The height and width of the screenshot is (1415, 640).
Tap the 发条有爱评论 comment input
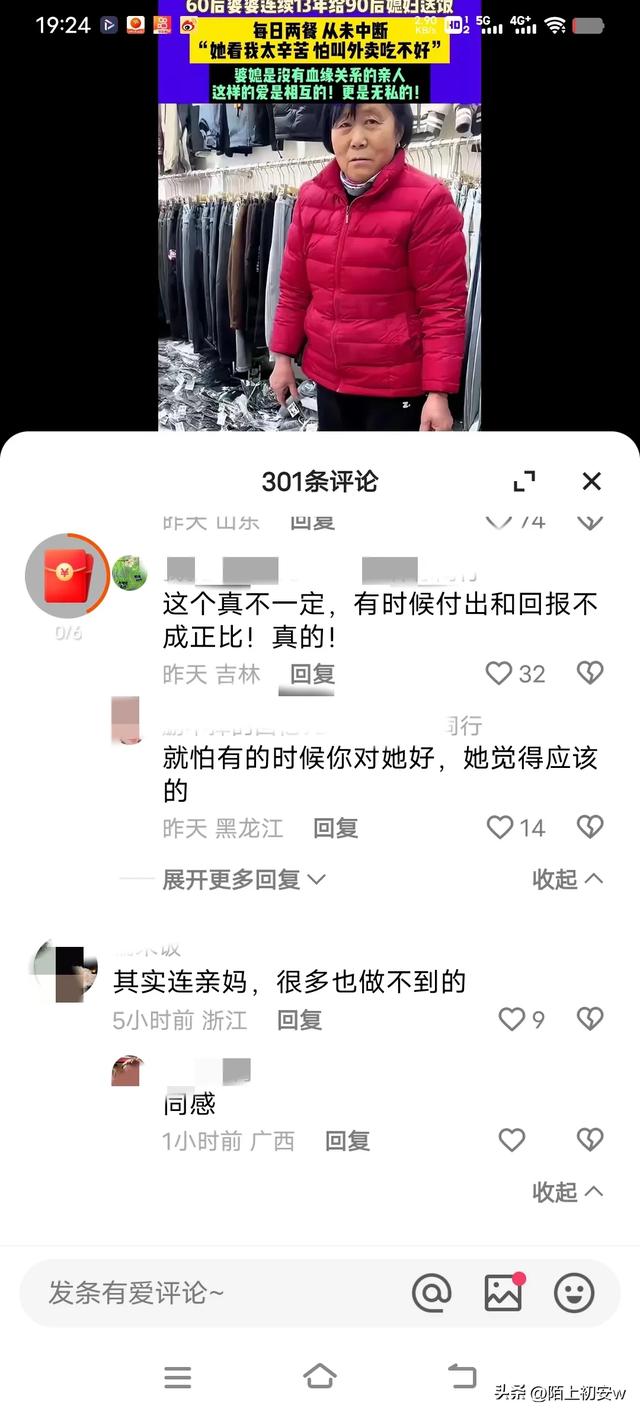[200, 1293]
